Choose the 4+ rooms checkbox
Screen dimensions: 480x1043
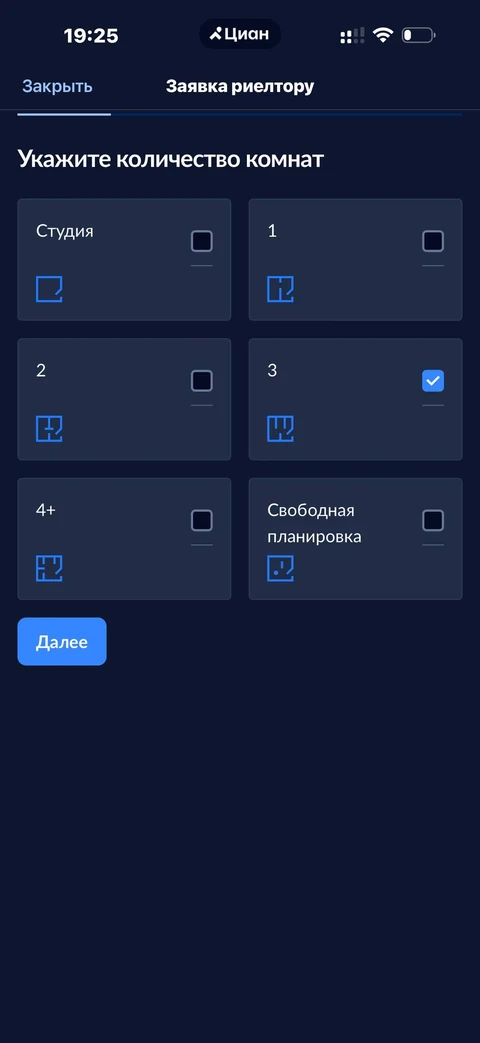(x=201, y=520)
